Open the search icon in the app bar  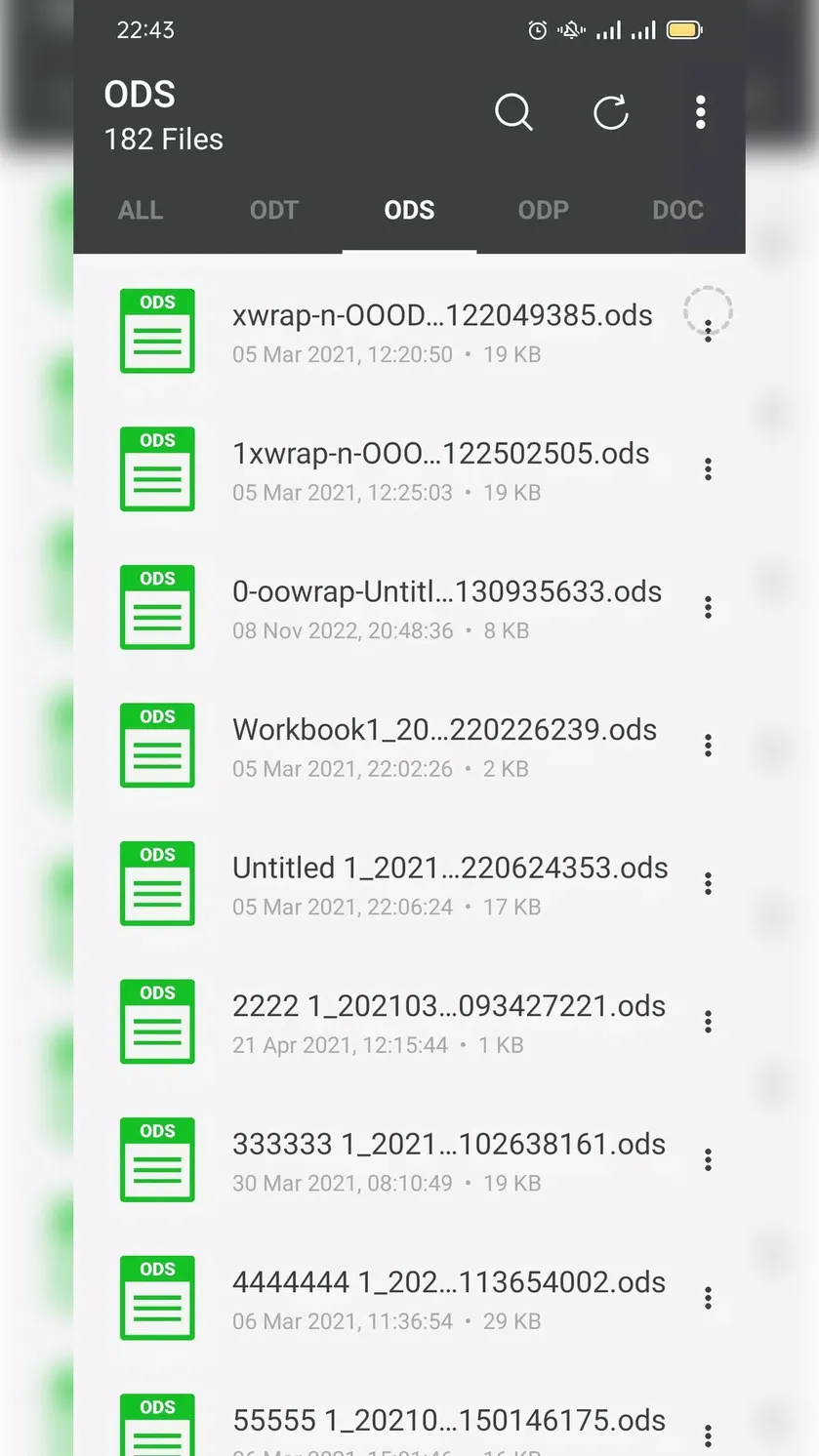click(513, 112)
